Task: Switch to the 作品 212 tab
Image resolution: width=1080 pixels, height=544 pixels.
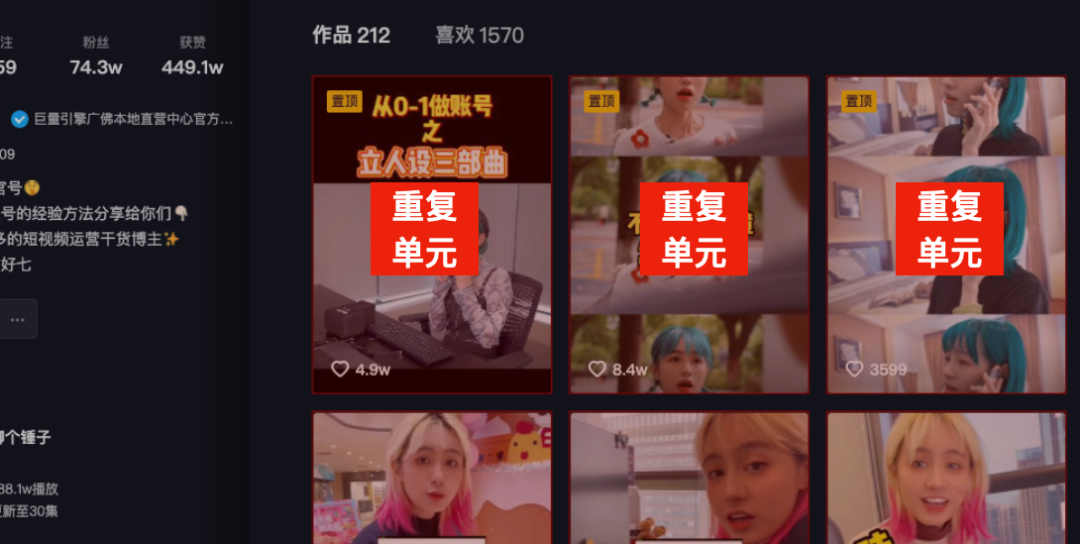Action: (351, 36)
